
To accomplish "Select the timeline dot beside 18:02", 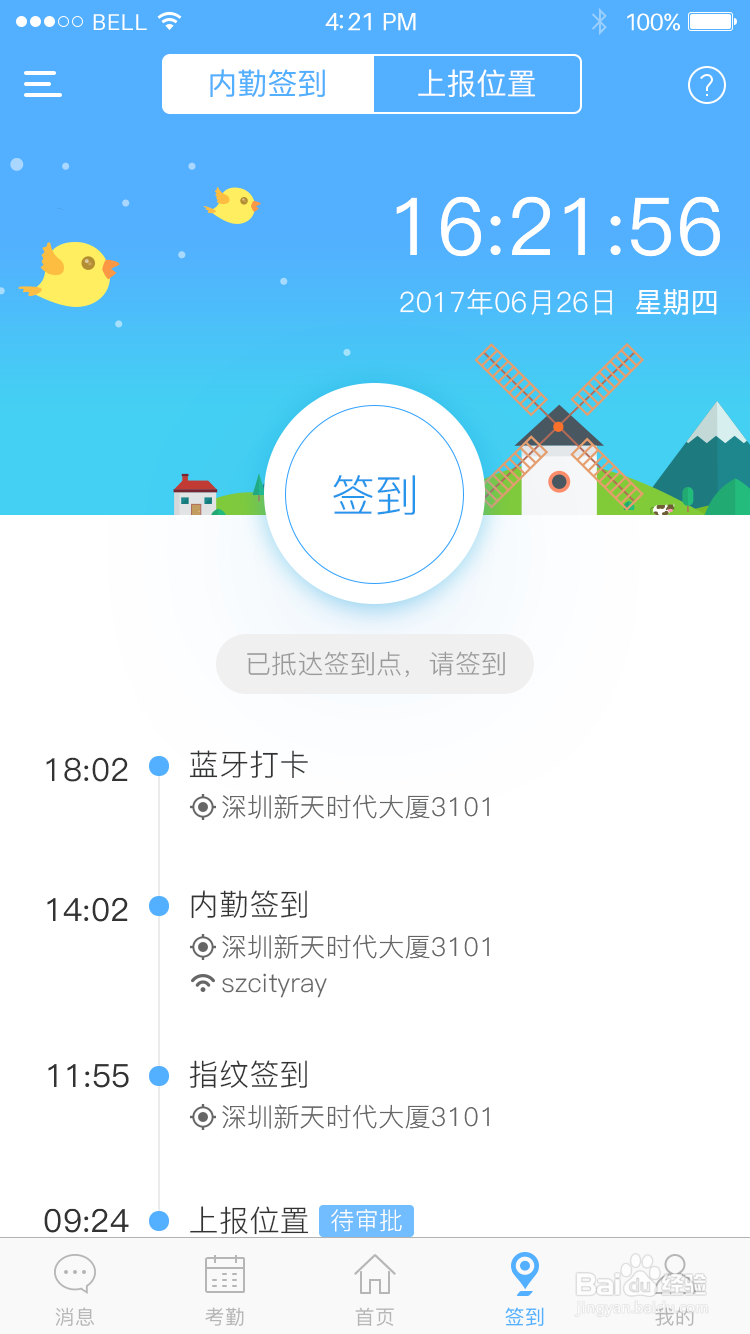I will [159, 767].
